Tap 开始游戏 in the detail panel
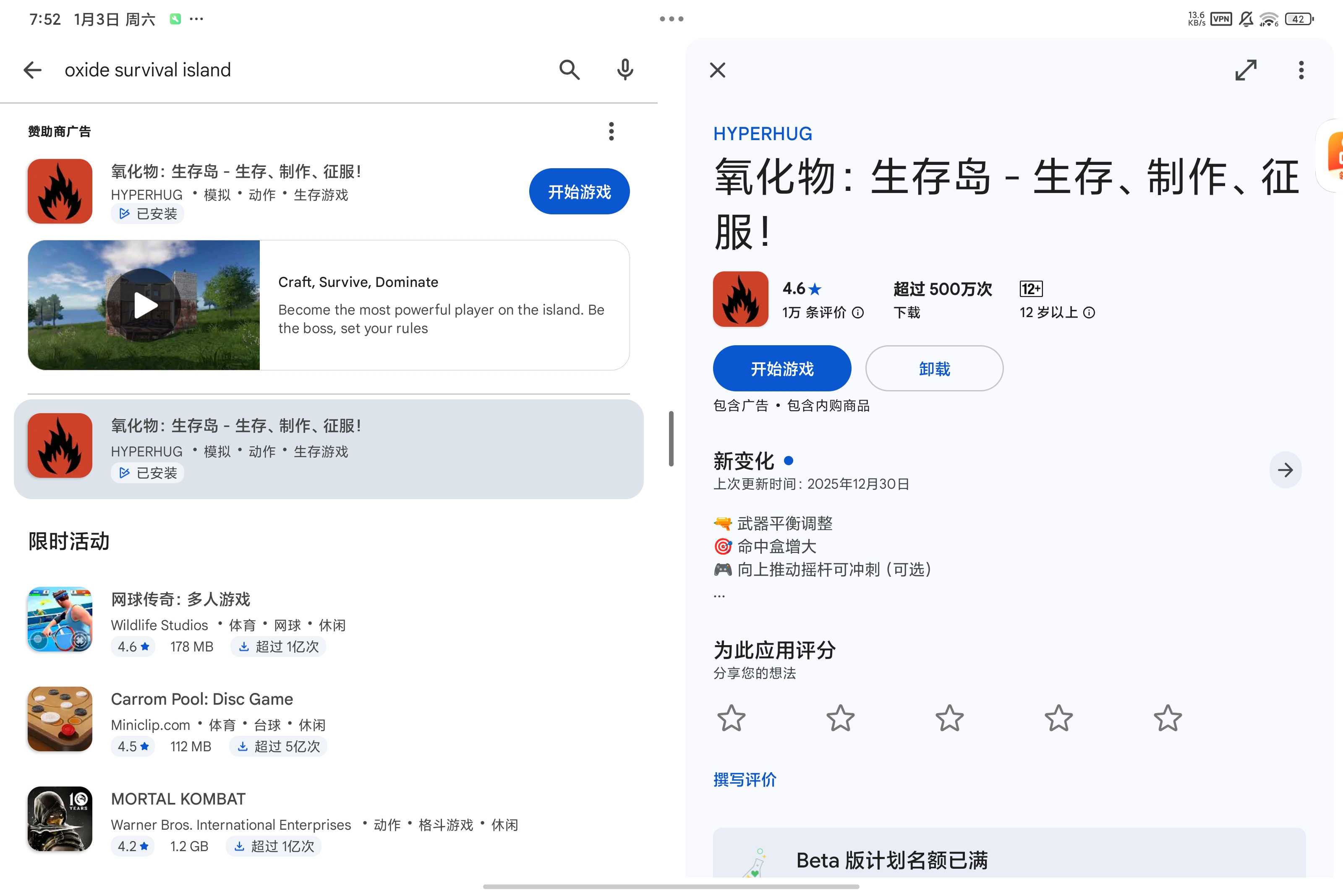Screen dimensions: 1343x896 [781, 369]
